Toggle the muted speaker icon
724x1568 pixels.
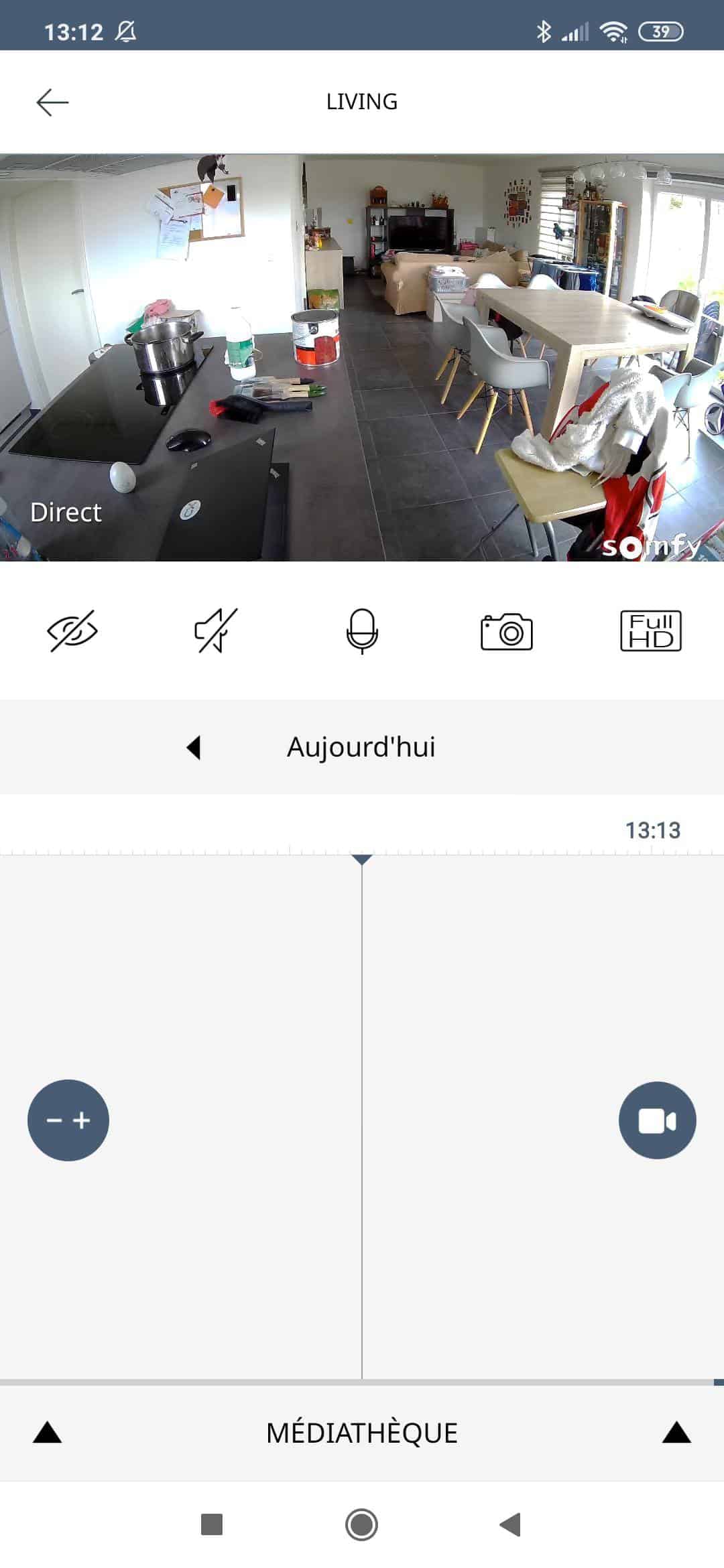216,631
